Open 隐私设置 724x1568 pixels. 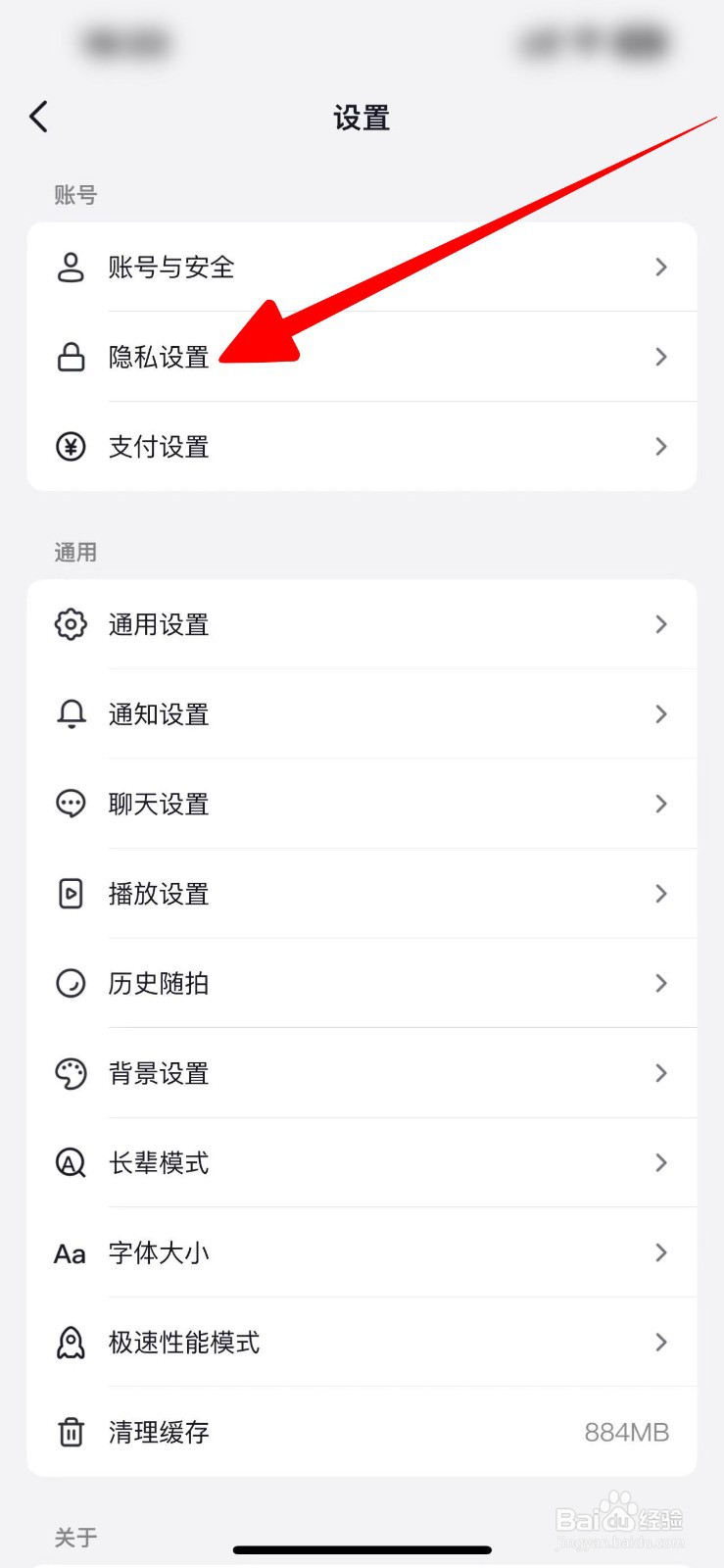pos(361,357)
